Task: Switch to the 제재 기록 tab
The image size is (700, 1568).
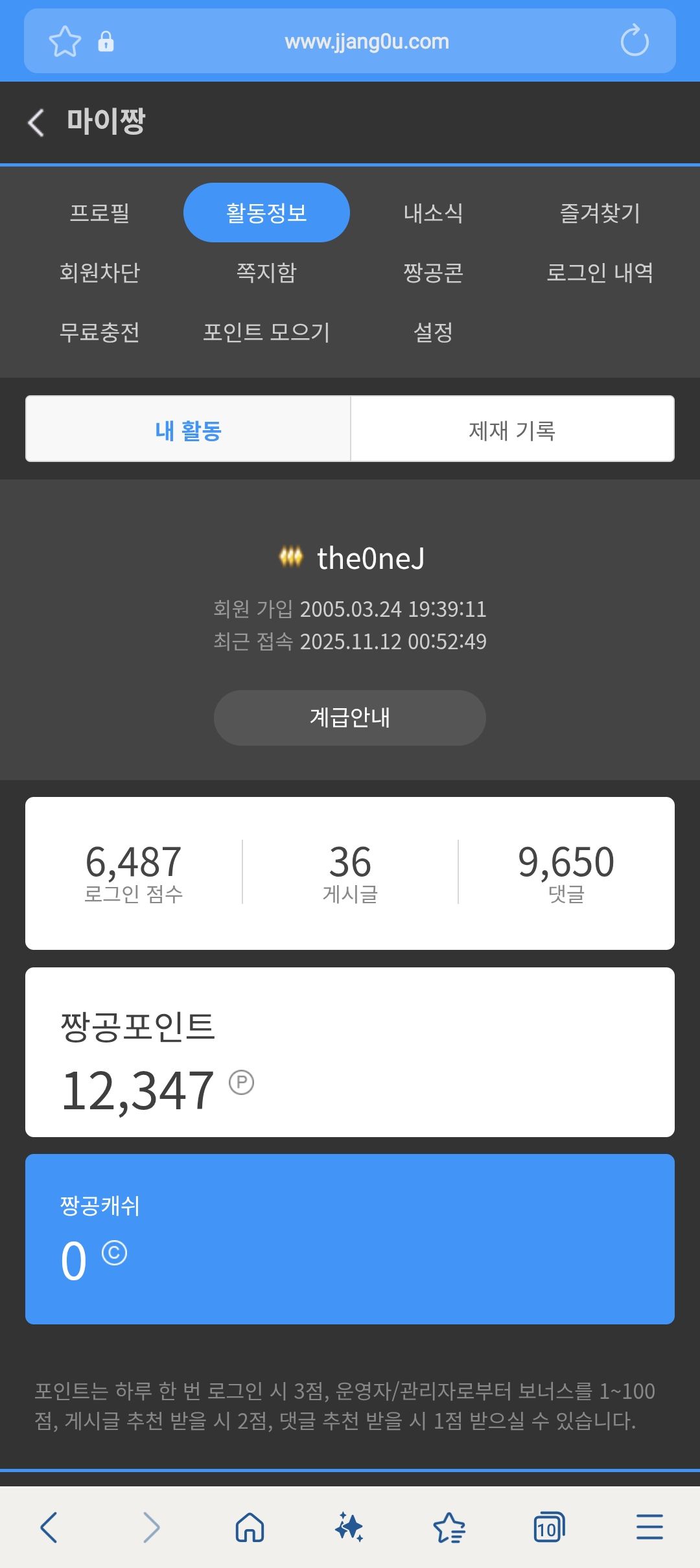Action: pyautogui.click(x=512, y=430)
